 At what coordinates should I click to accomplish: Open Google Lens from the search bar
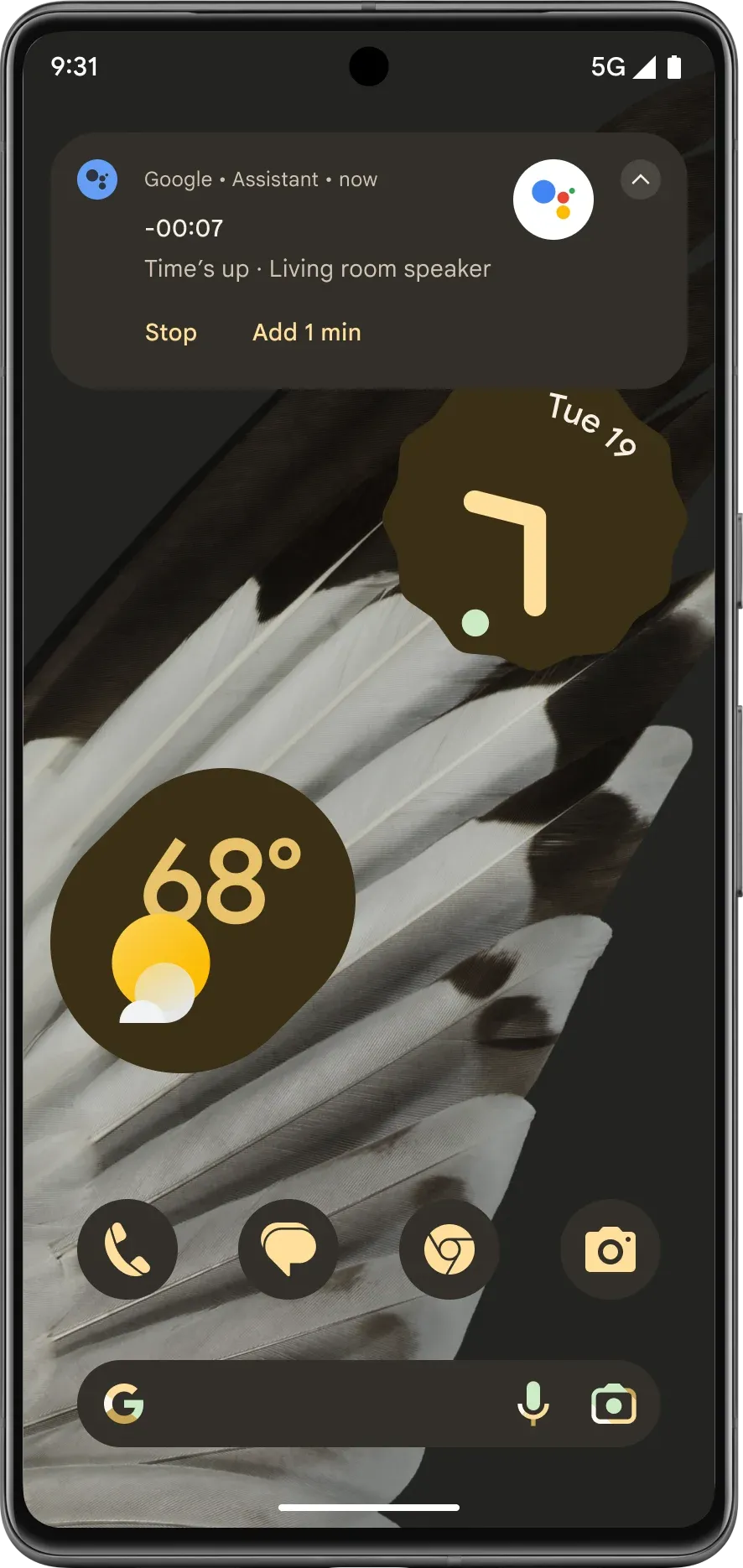pos(614,1404)
